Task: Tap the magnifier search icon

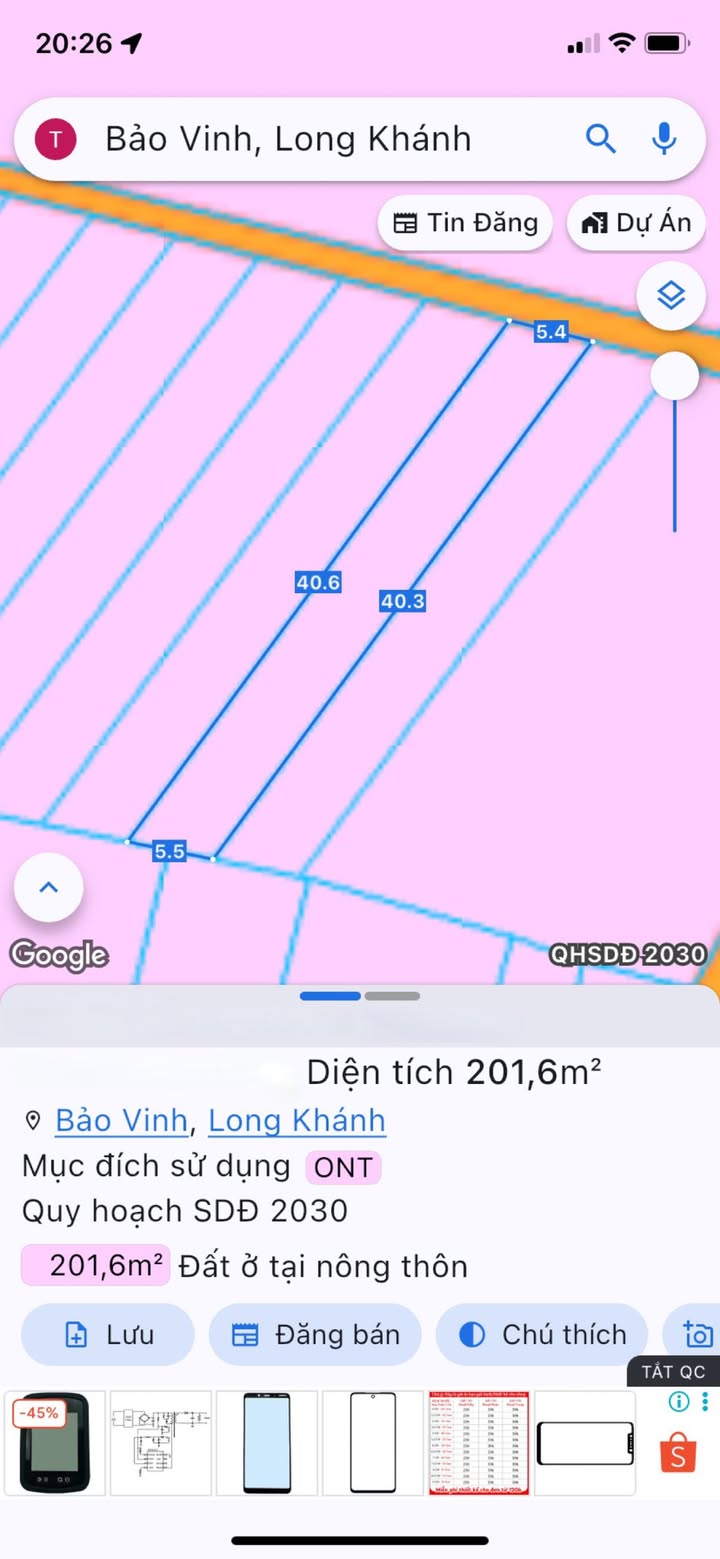Action: 600,139
